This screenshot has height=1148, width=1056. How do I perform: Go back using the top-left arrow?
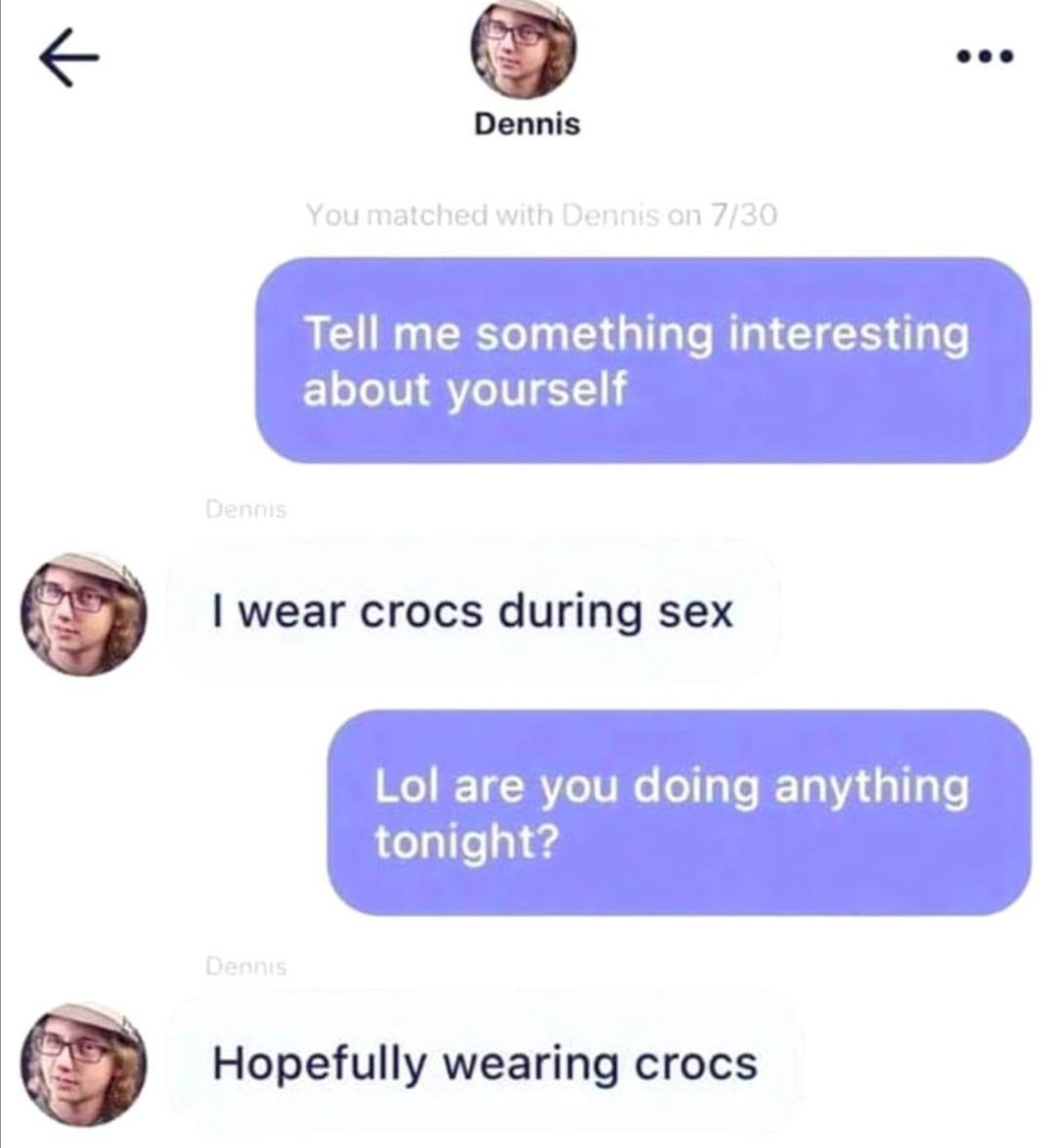point(68,59)
